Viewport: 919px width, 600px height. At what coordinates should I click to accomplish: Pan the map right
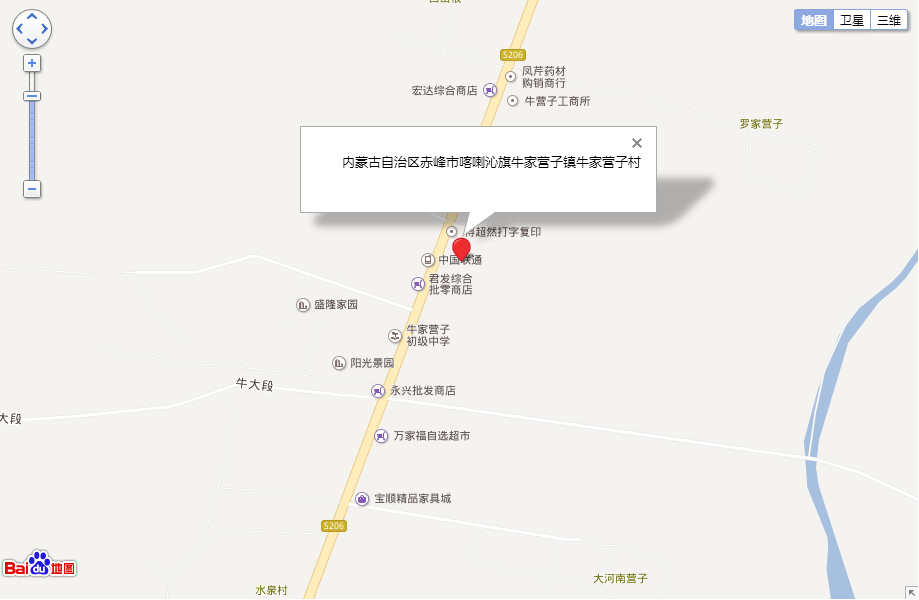44,29
